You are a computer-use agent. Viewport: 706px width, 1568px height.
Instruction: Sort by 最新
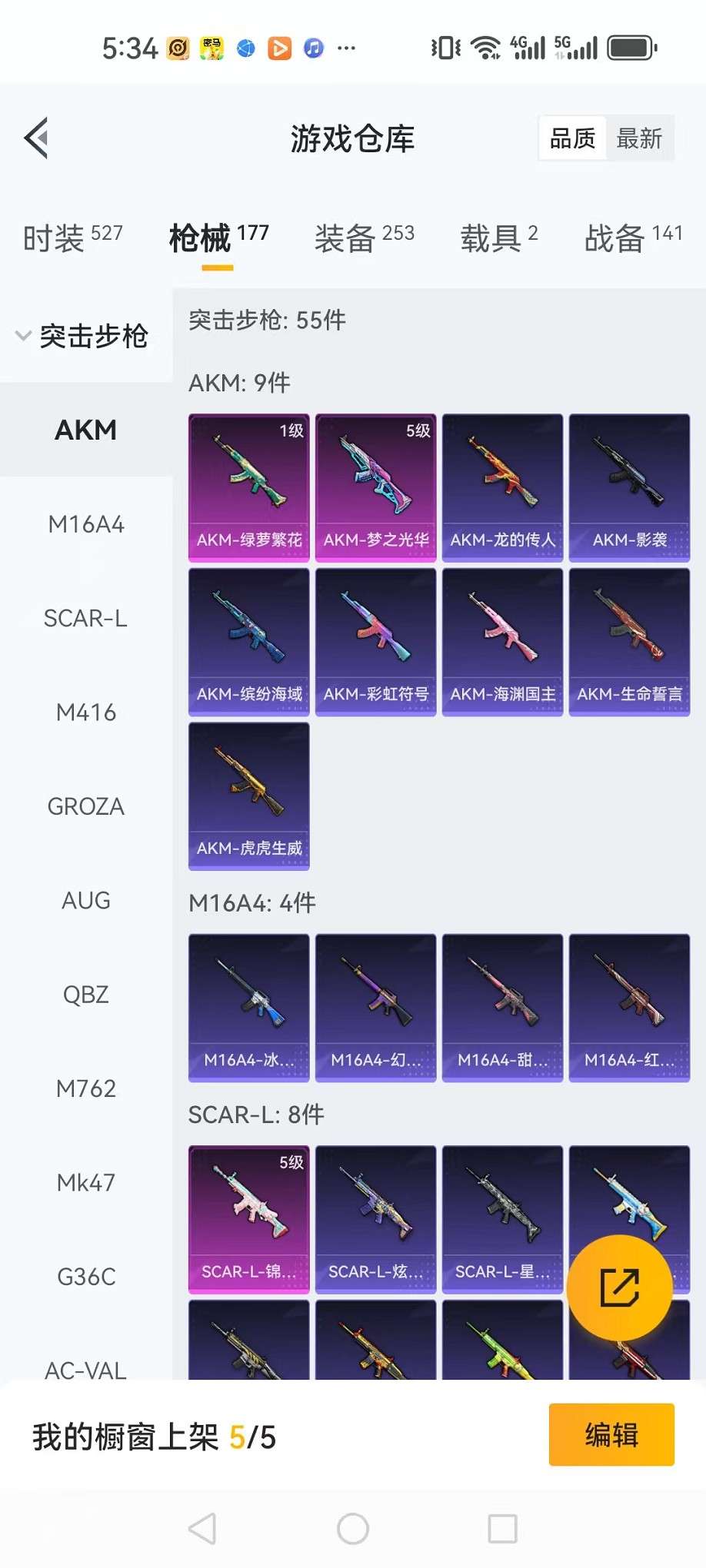point(639,138)
